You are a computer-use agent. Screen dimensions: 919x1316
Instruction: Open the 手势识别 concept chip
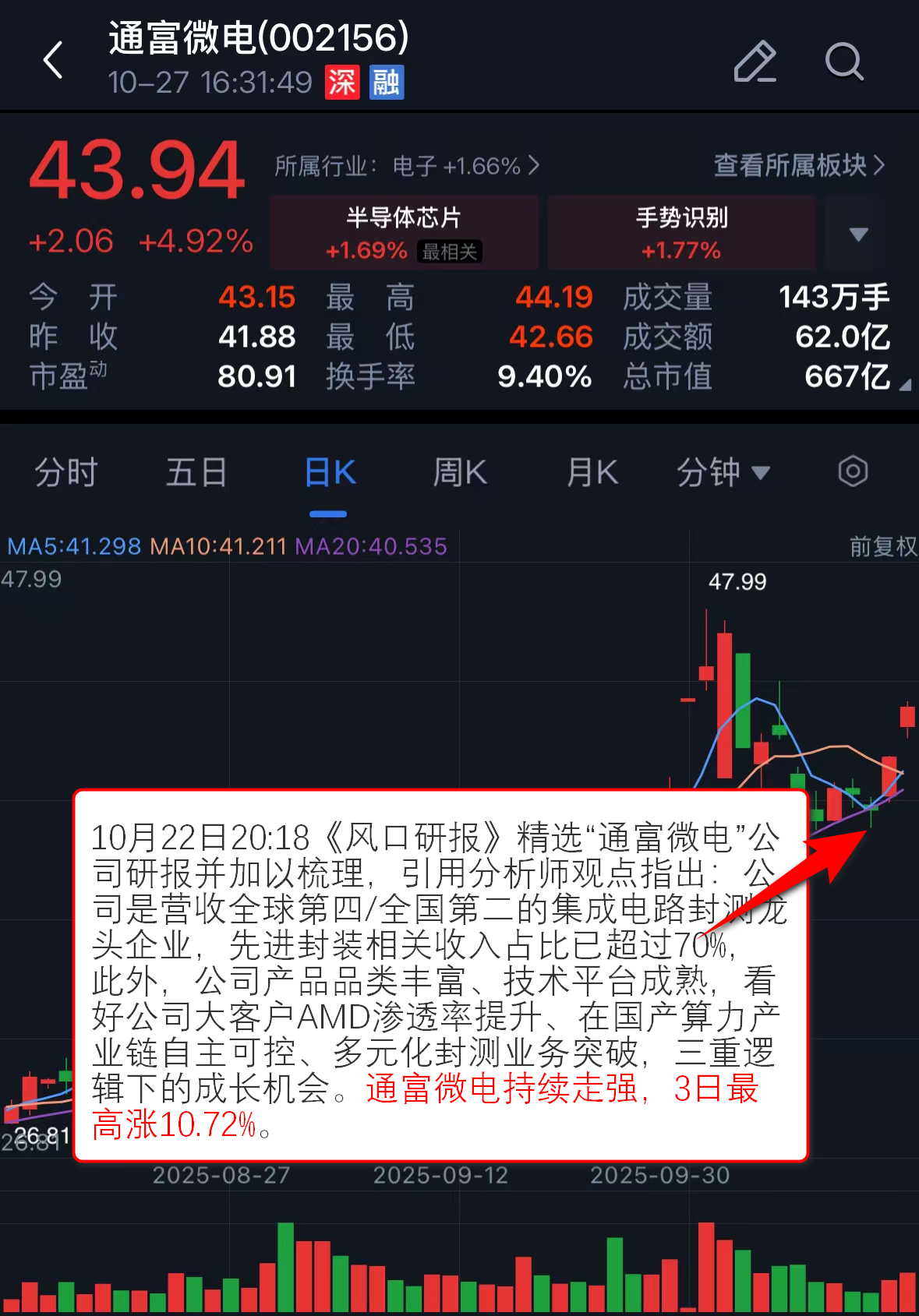click(x=681, y=232)
